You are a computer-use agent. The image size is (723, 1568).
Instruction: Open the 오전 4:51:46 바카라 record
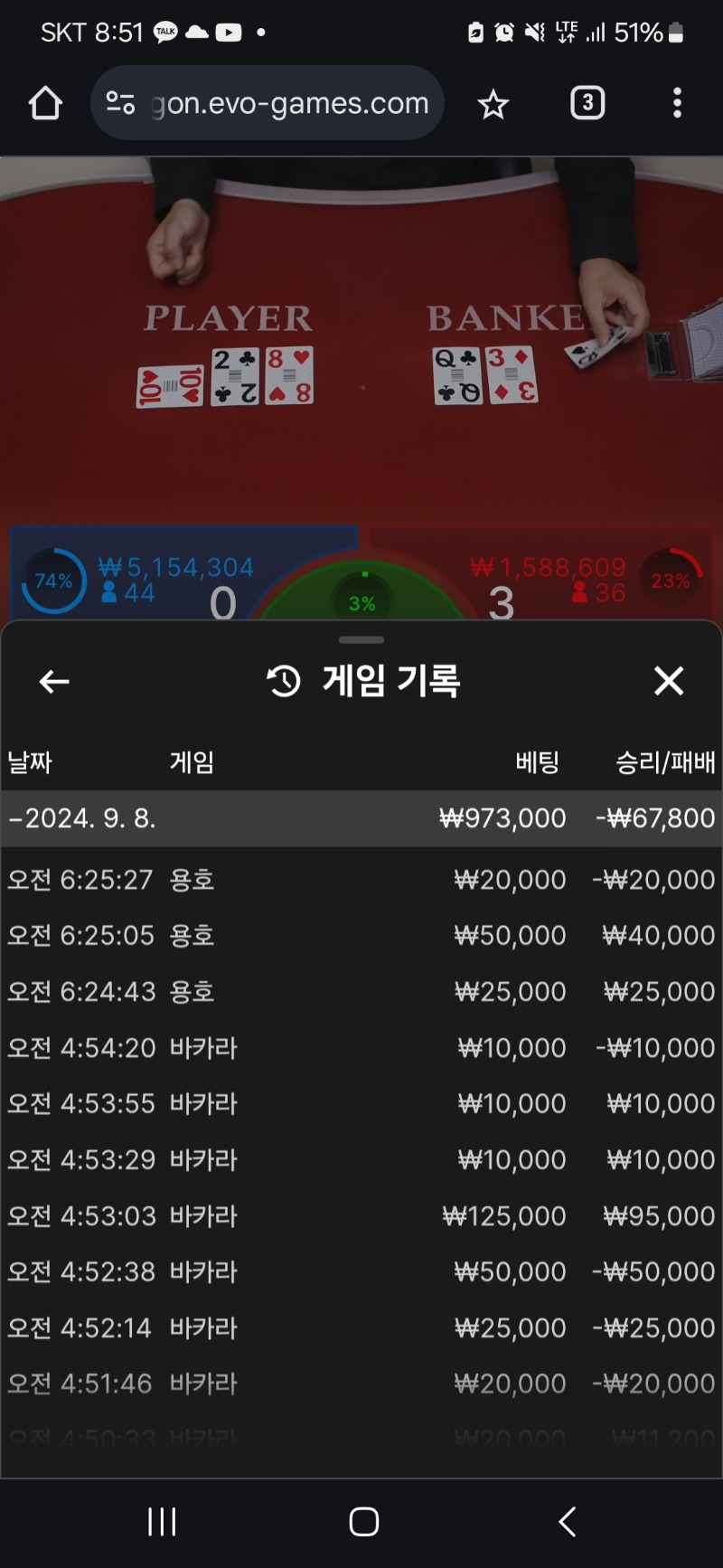tap(361, 1384)
